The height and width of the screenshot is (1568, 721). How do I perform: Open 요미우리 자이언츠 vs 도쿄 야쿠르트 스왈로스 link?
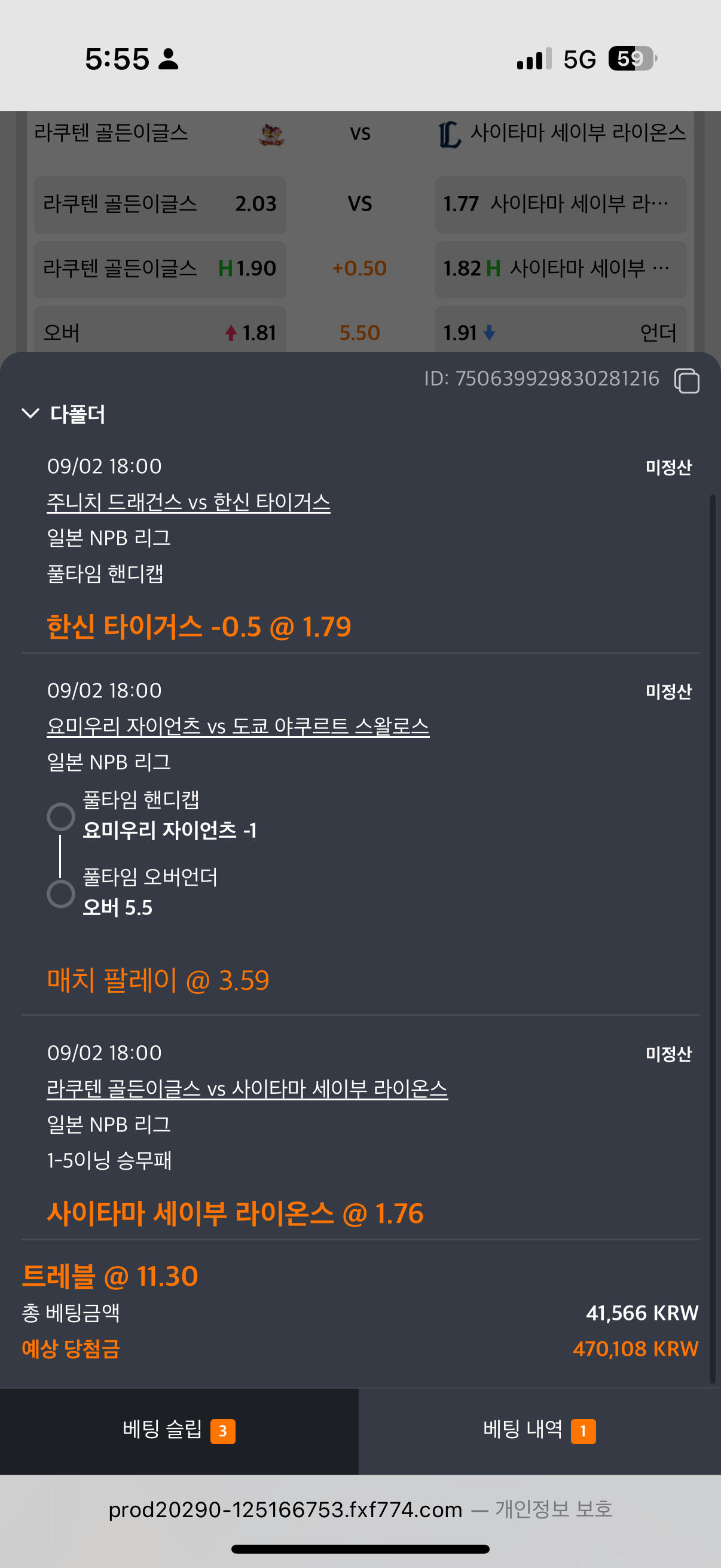click(238, 726)
